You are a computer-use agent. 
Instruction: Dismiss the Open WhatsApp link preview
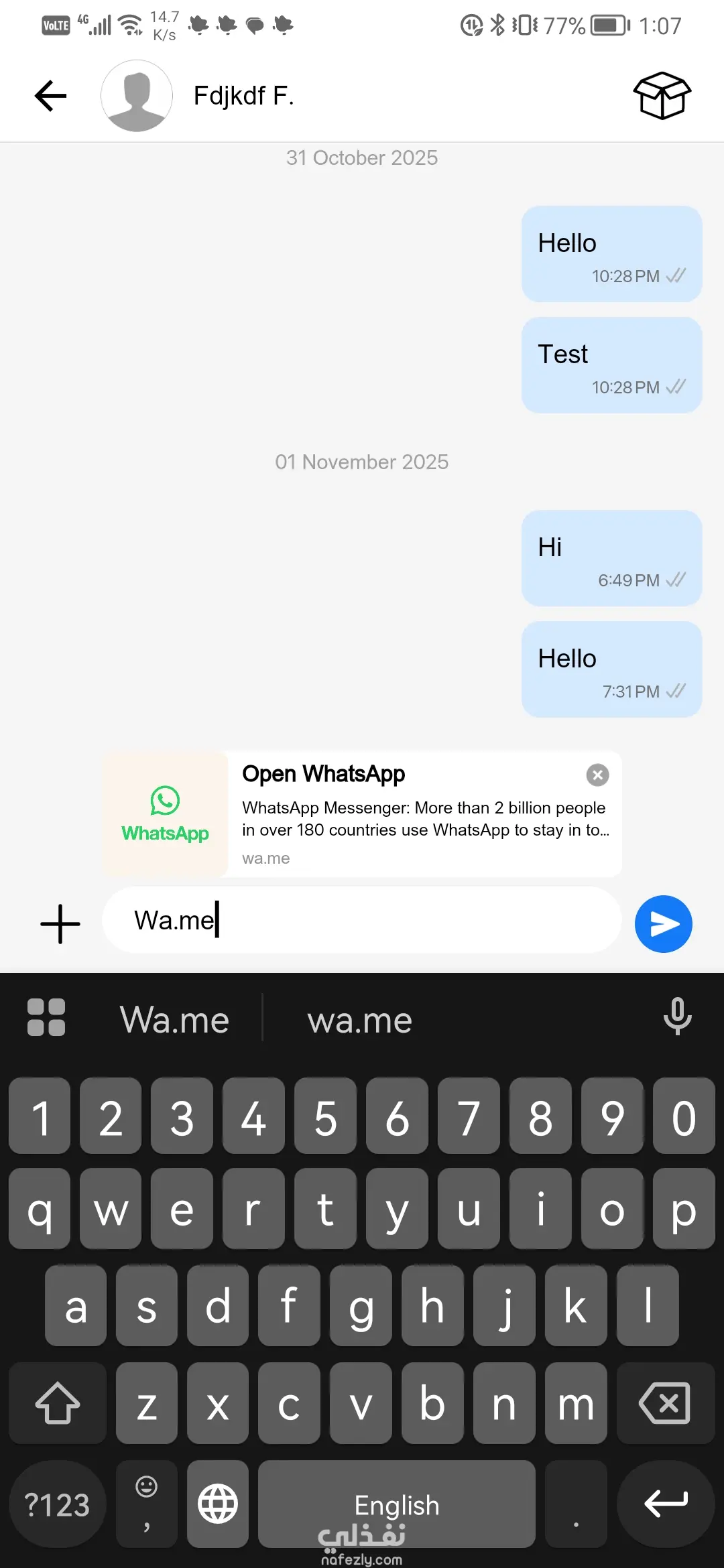tap(597, 775)
